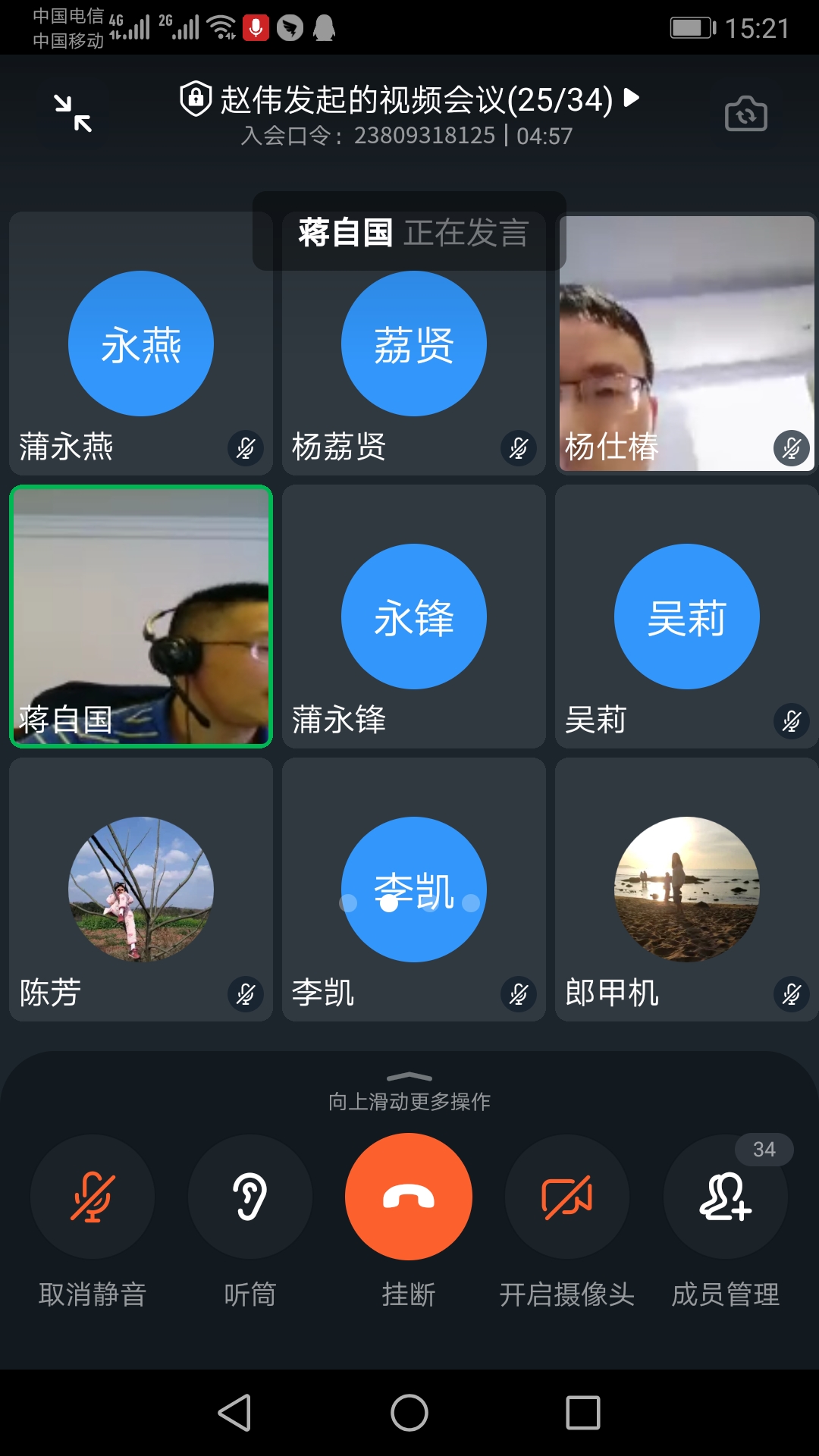Switch audio output to 听筒

coord(250,1197)
